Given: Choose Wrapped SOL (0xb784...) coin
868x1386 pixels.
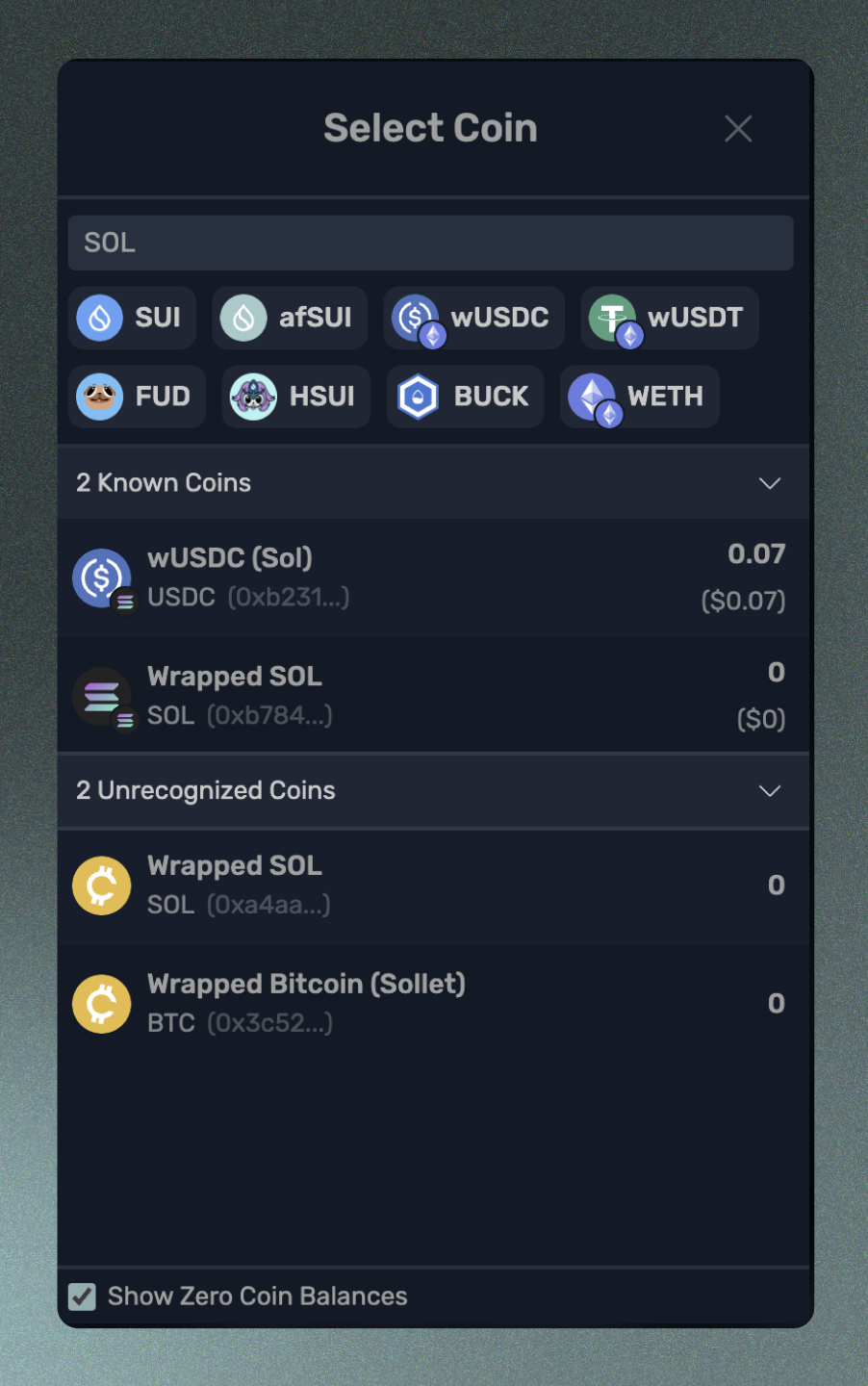Looking at the screenshot, I should pyautogui.click(x=432, y=696).
